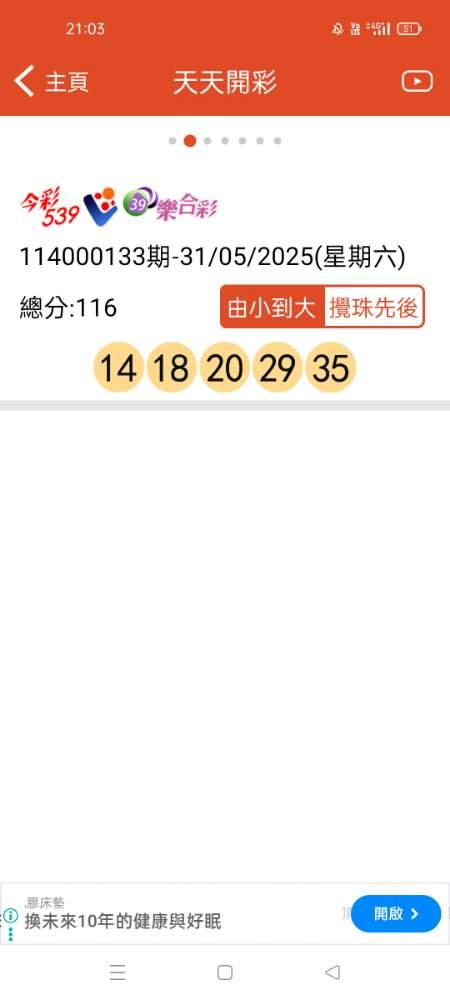Switch to 攪珠先後 draw order
The width and height of the screenshot is (450, 1000).
tap(374, 307)
